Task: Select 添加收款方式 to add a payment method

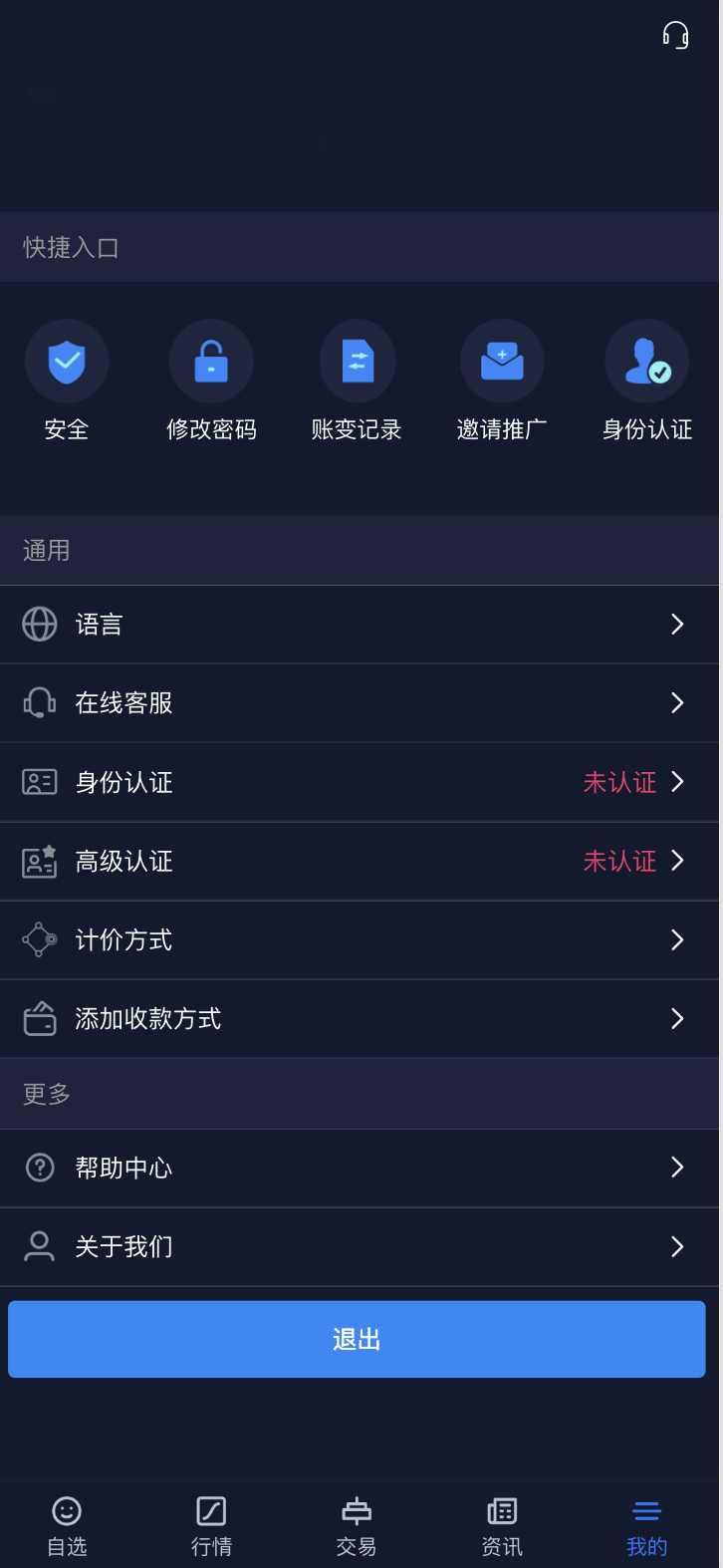Action: (361, 1019)
